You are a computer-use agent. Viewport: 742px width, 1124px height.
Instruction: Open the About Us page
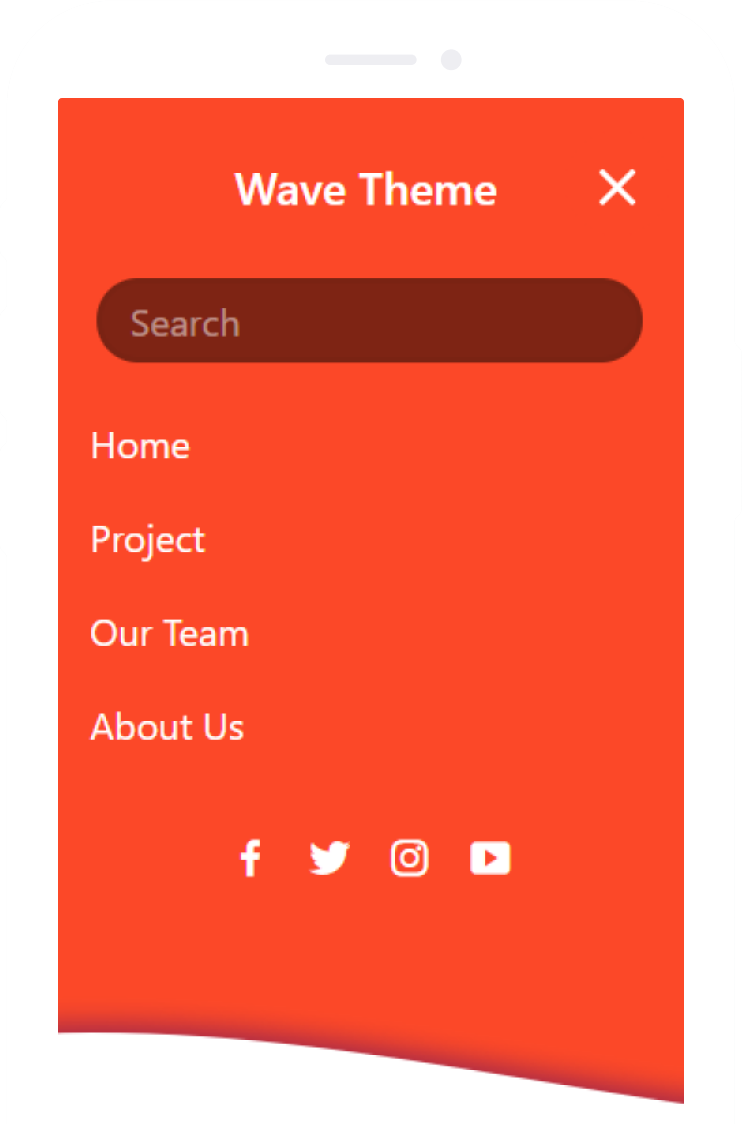point(167,727)
